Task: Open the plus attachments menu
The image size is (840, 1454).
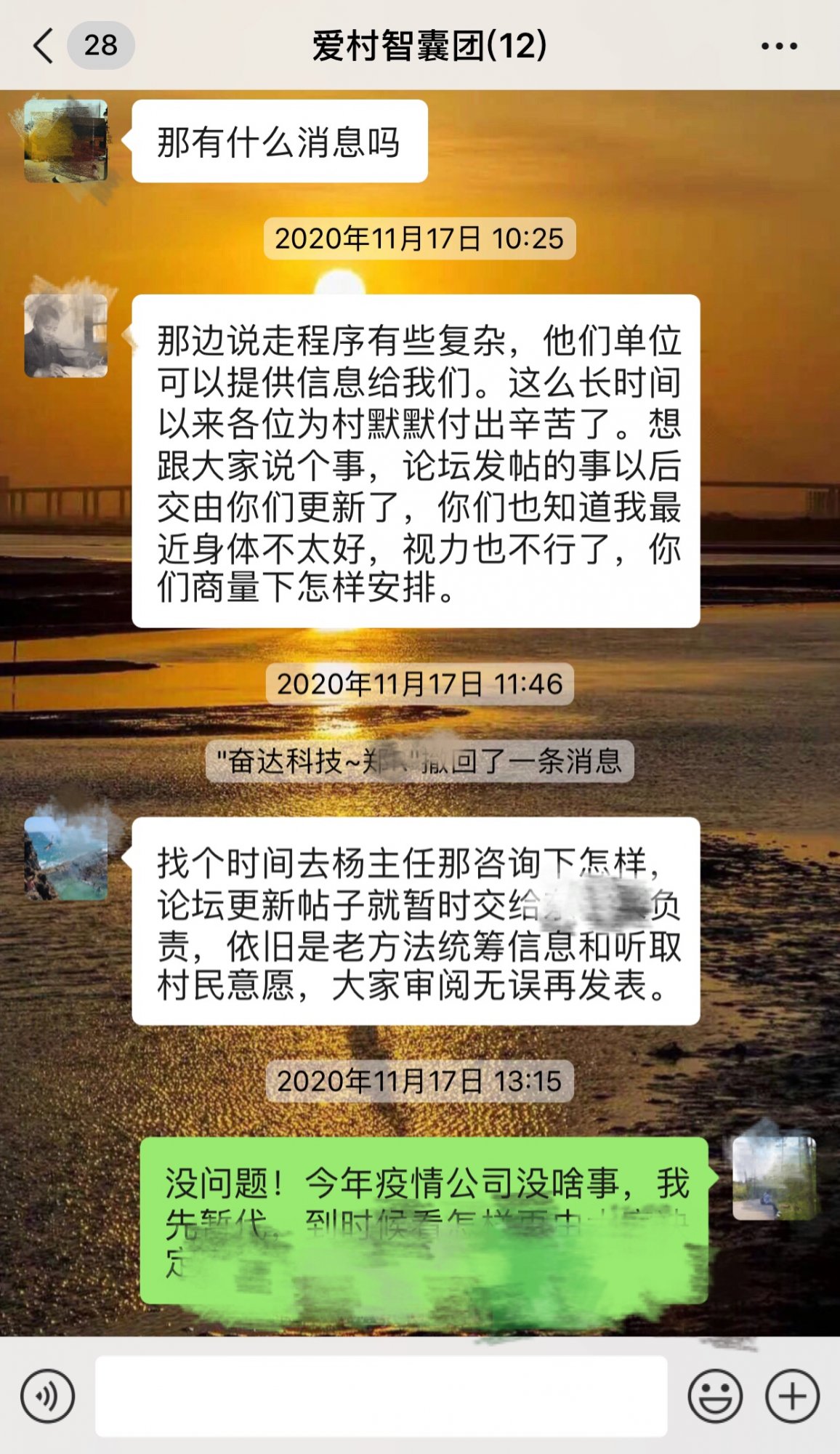Action: tap(792, 1396)
